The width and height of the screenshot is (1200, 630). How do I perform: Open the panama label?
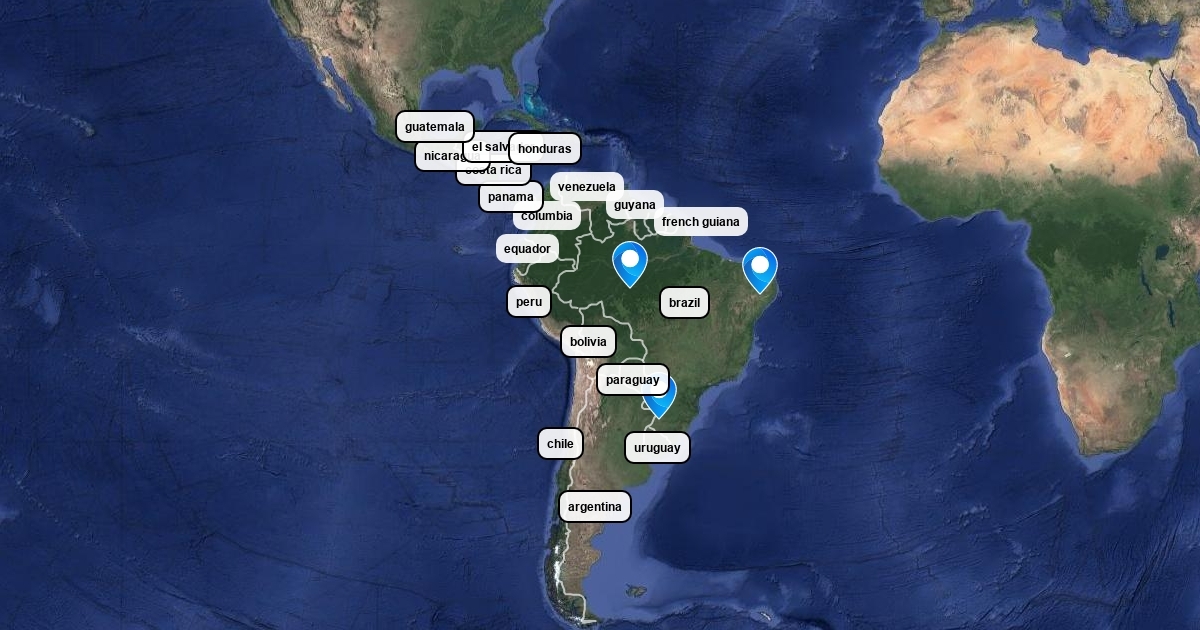[x=511, y=197]
